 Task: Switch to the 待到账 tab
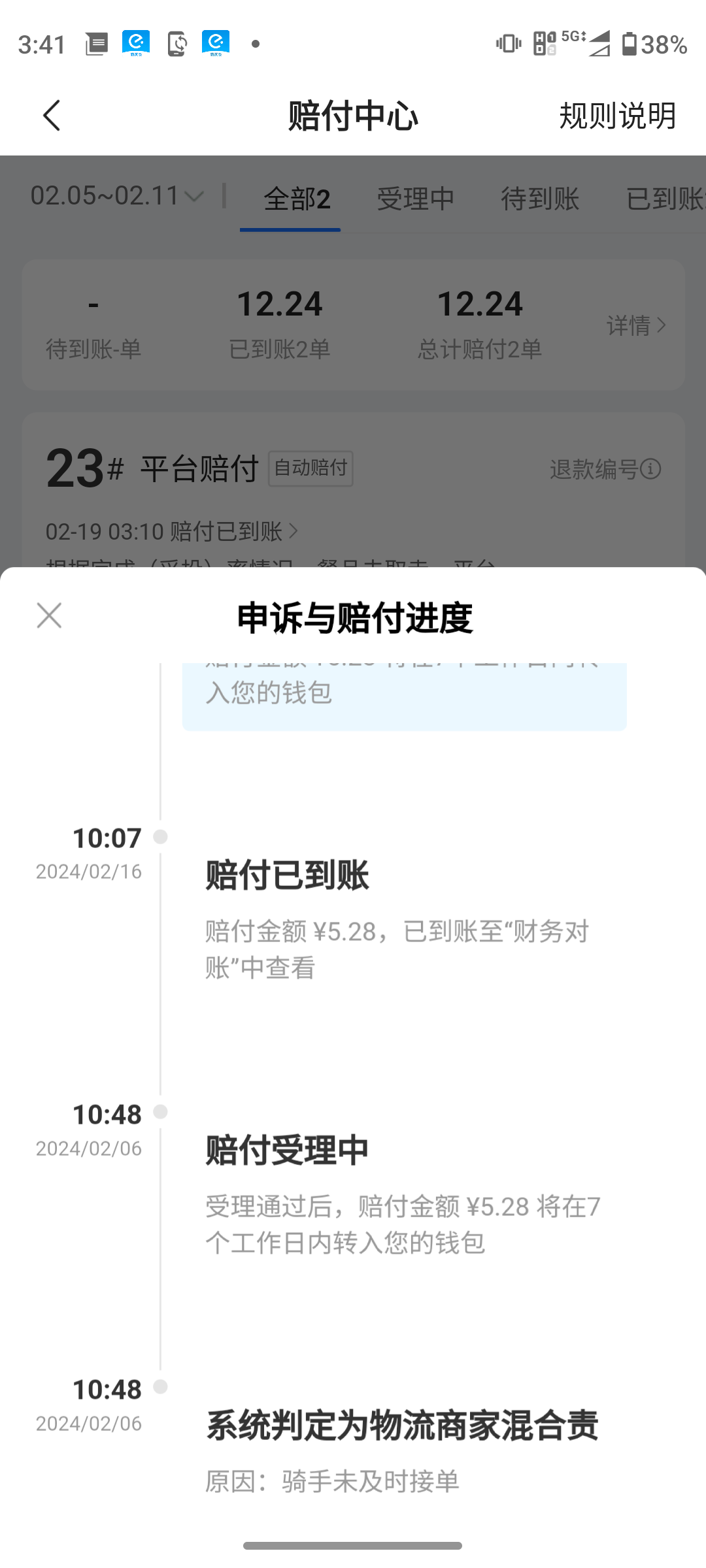540,199
